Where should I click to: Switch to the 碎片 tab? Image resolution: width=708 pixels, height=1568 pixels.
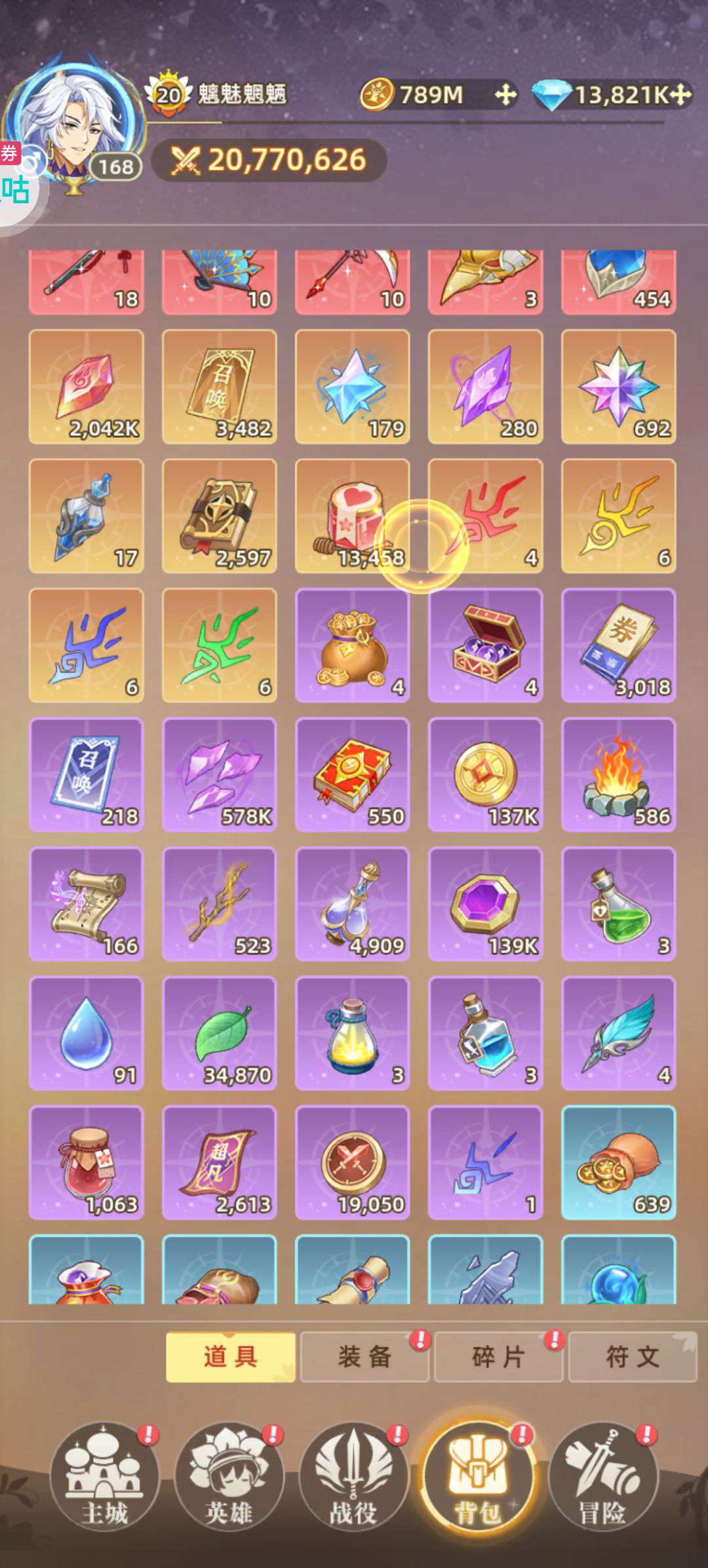pos(498,1357)
